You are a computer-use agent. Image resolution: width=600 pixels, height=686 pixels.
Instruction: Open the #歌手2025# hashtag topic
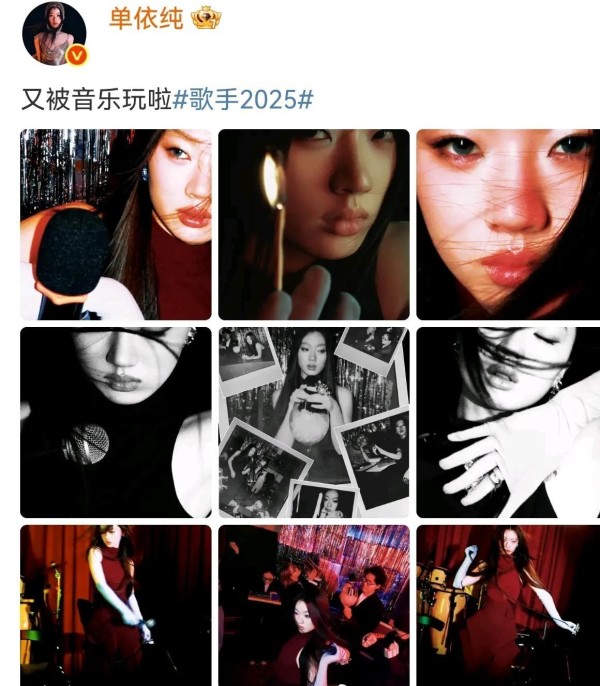(x=243, y=100)
